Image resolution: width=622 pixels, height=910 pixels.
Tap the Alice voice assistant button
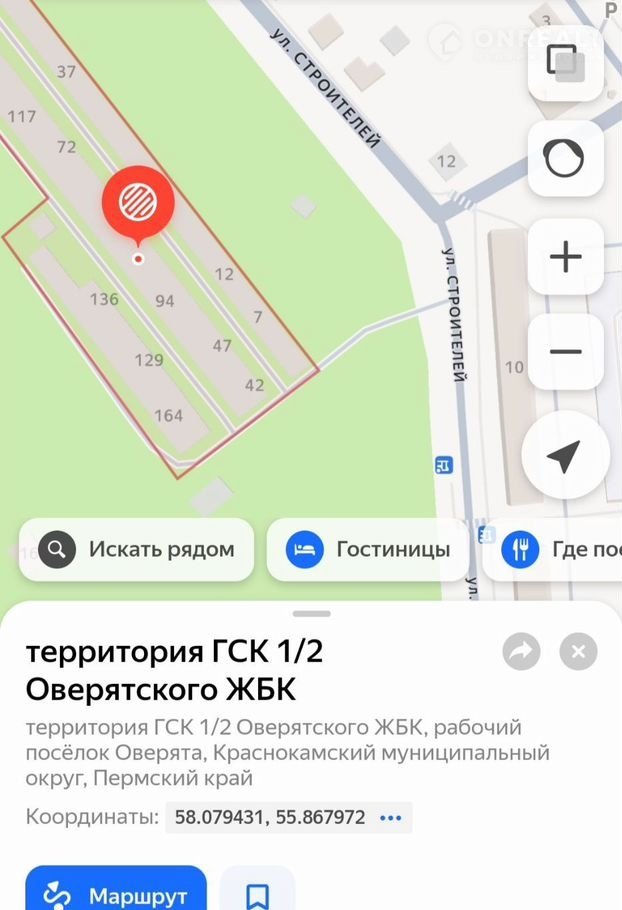(565, 158)
